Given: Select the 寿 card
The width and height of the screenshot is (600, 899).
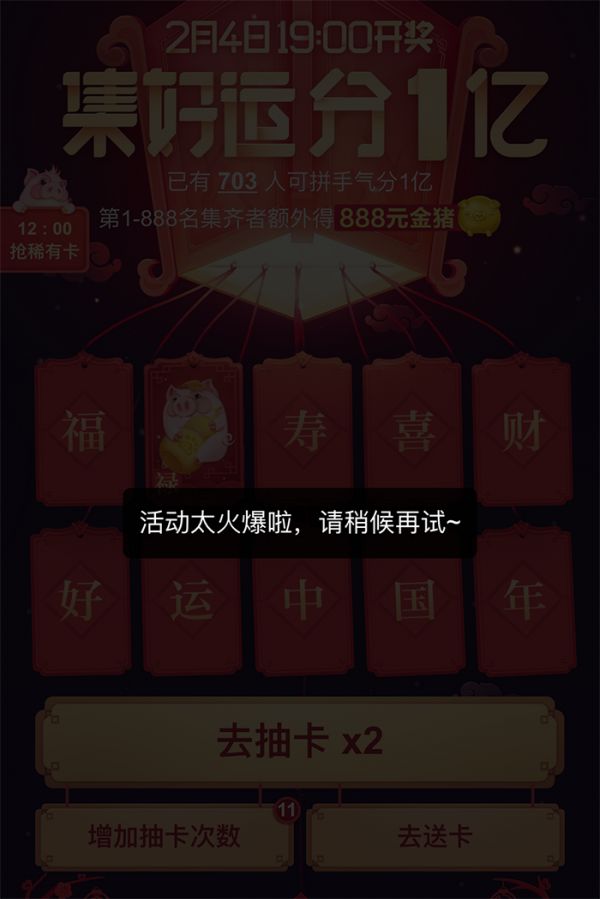Looking at the screenshot, I should (x=301, y=430).
